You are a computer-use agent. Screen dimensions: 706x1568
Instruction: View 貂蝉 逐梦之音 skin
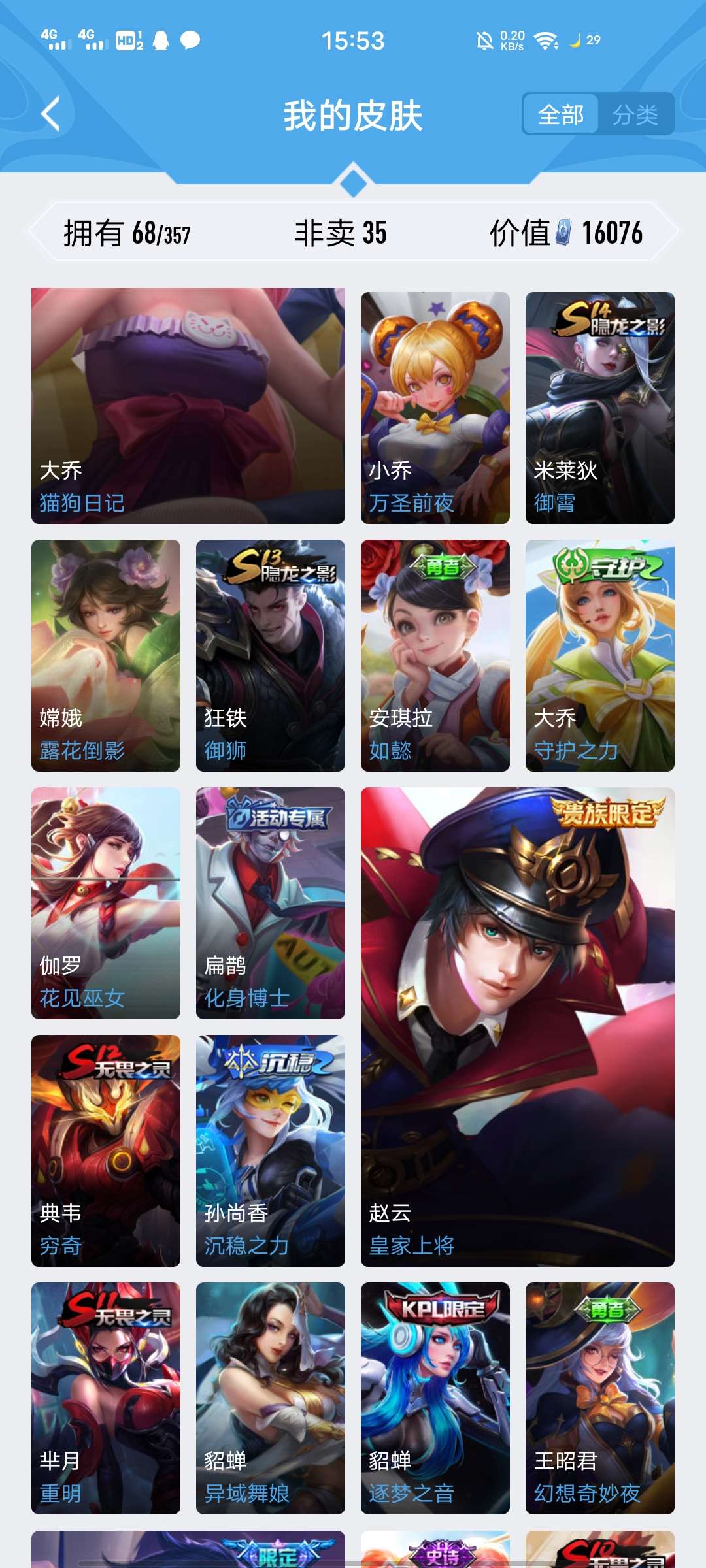pos(435,1398)
